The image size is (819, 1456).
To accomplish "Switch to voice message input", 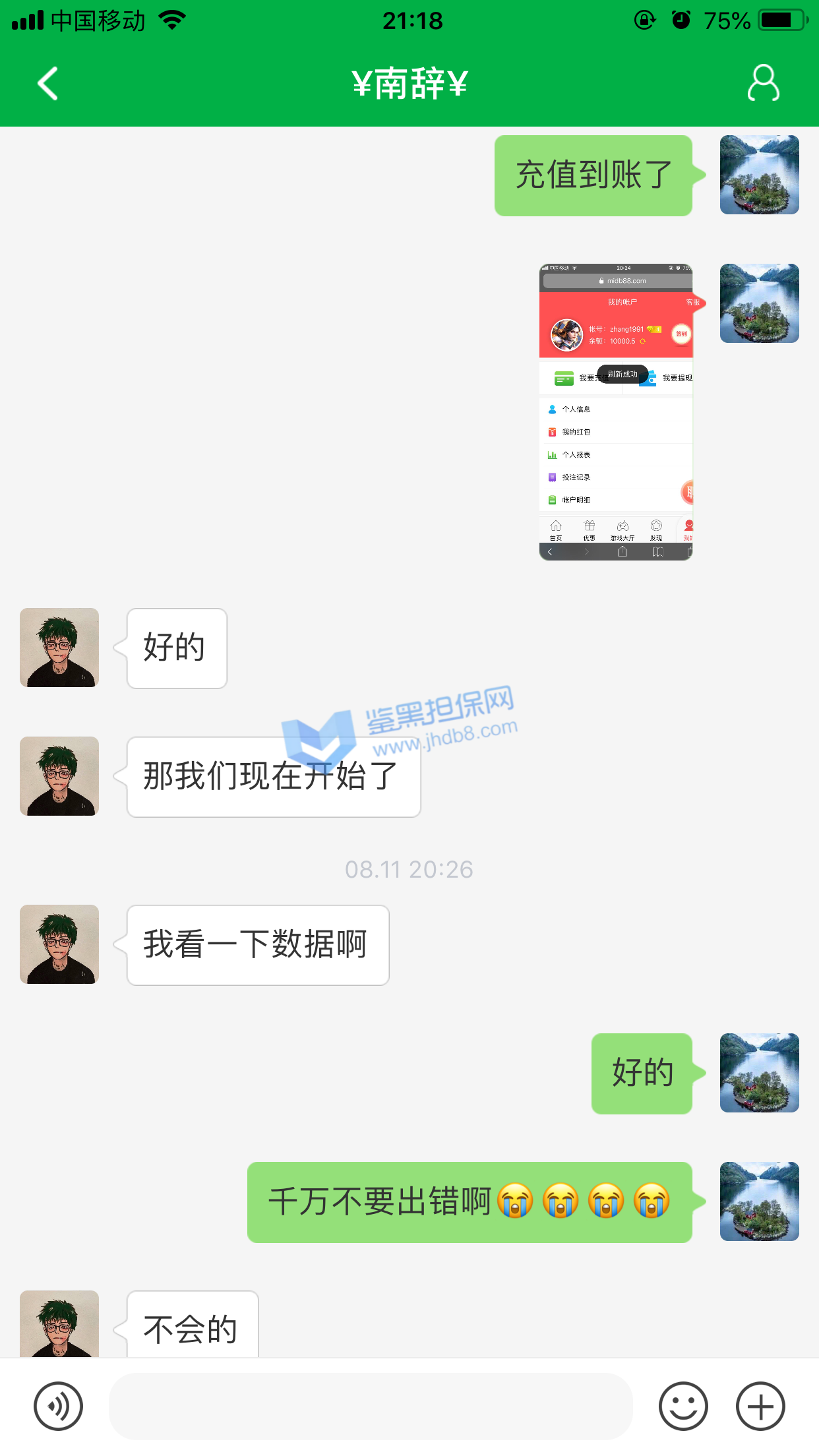I will point(58,1406).
